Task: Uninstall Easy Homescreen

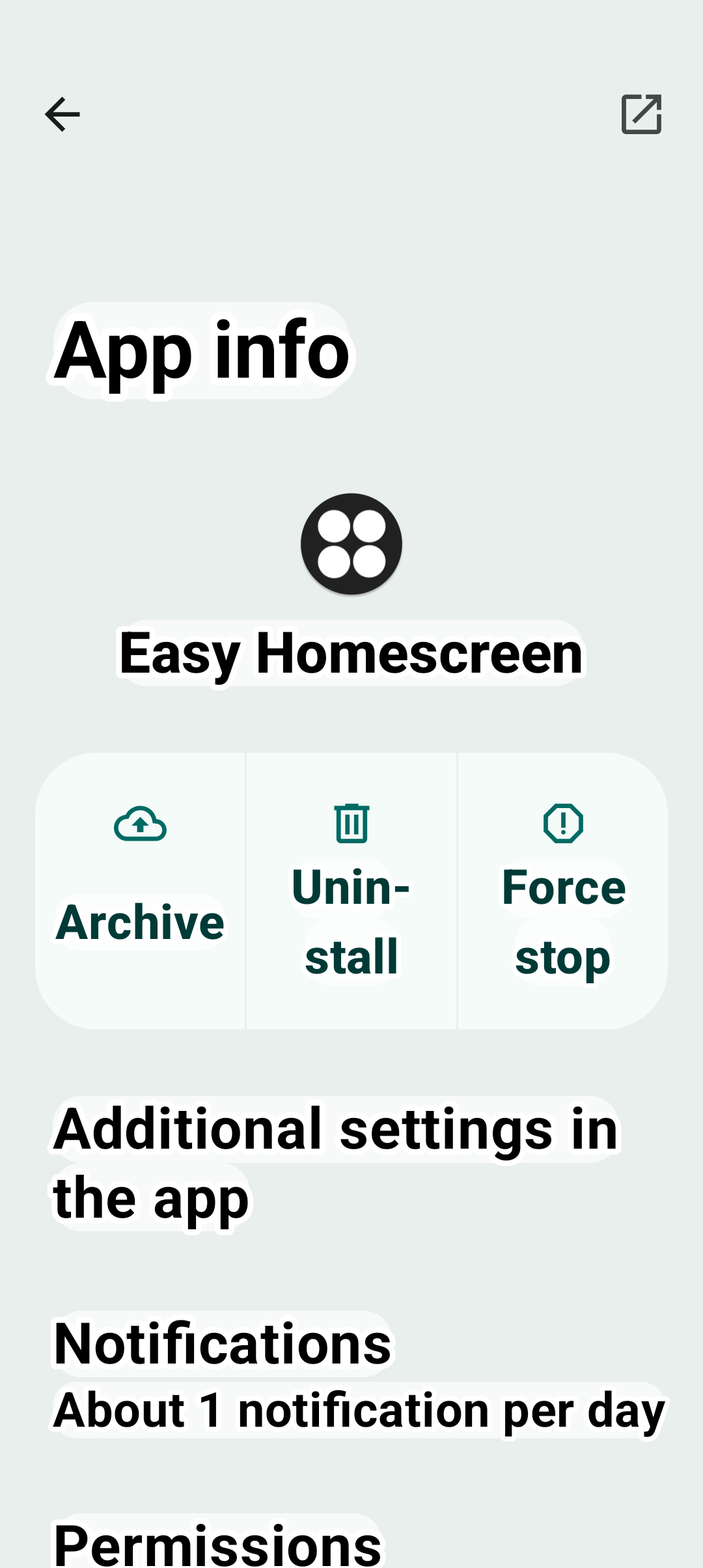Action: click(351, 891)
